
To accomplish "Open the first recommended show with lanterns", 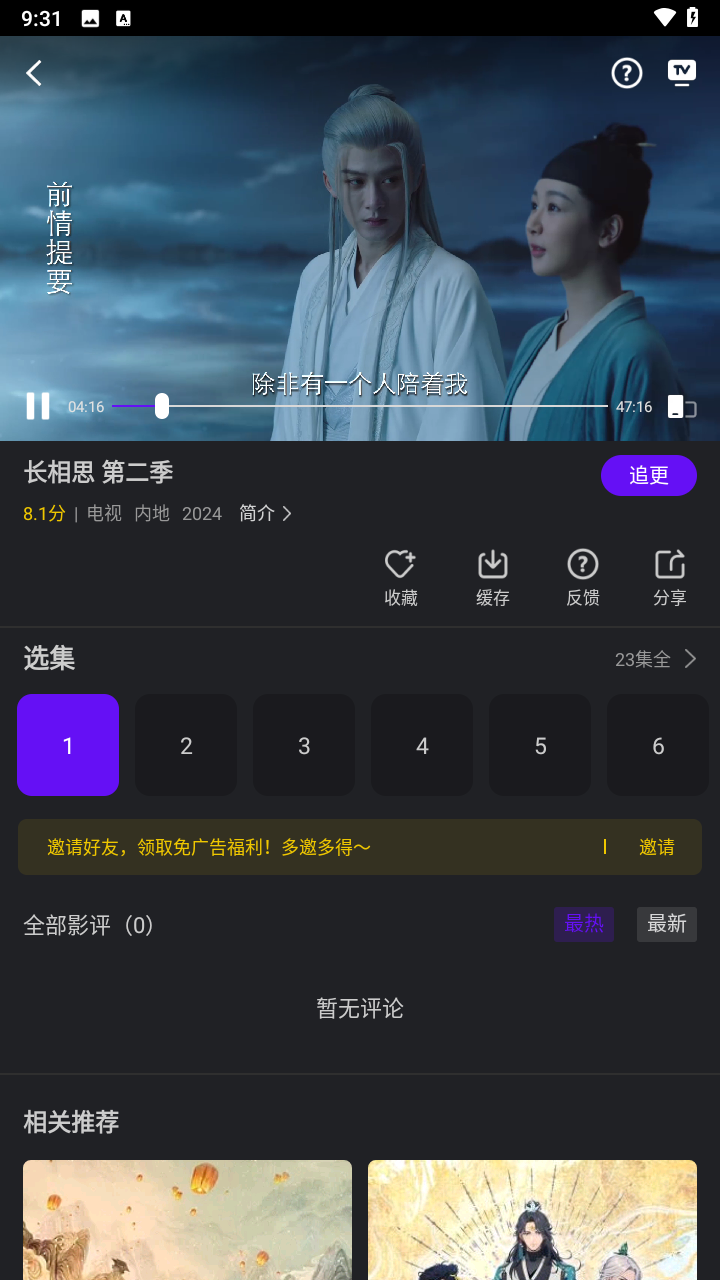I will point(187,1220).
